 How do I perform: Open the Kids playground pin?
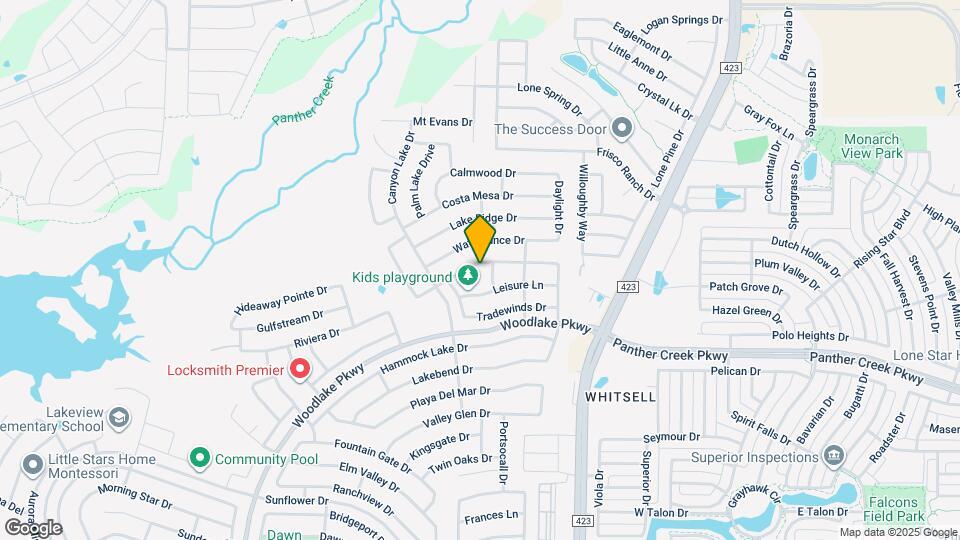468,276
